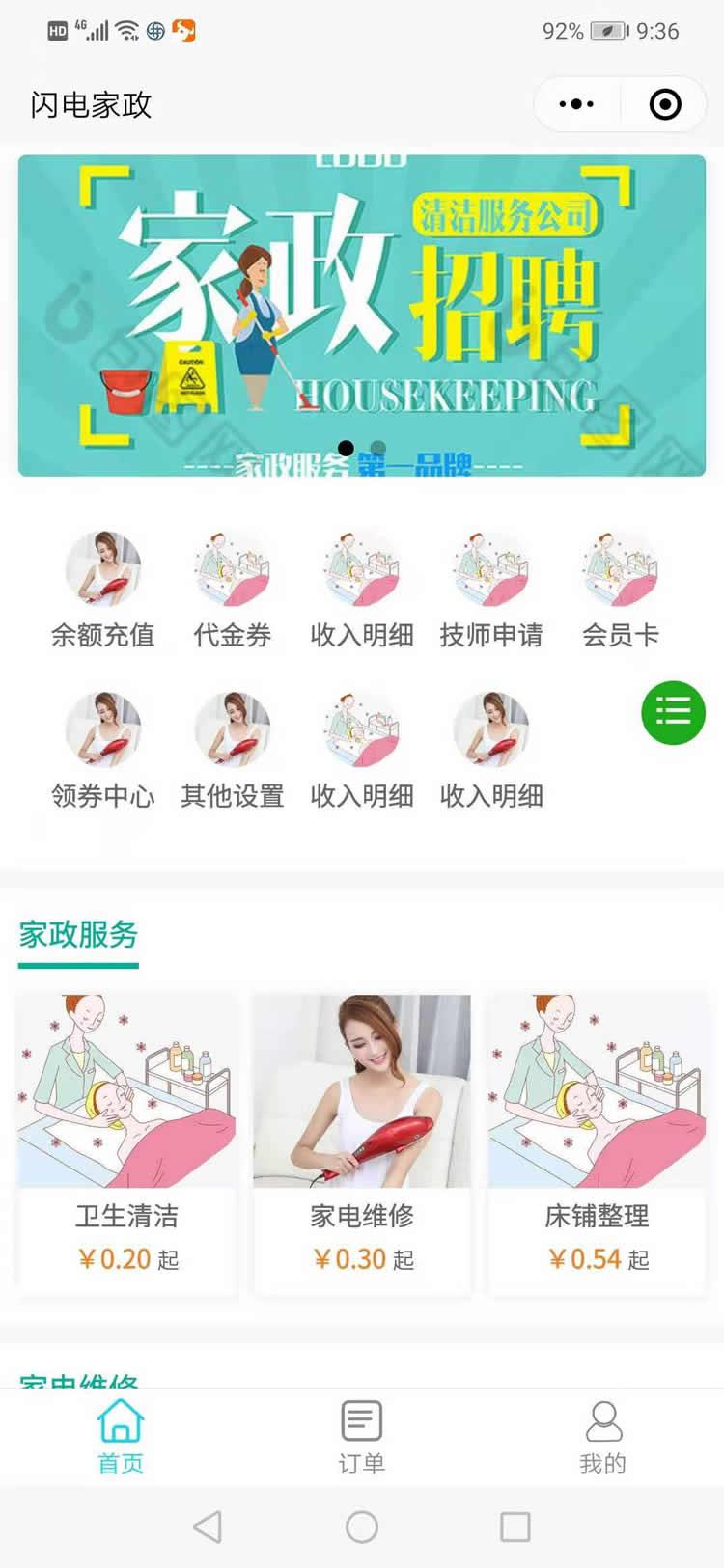Viewport: 724px width, 1568px height.
Task: Open the 家政招聘 banner
Action: coord(362,316)
